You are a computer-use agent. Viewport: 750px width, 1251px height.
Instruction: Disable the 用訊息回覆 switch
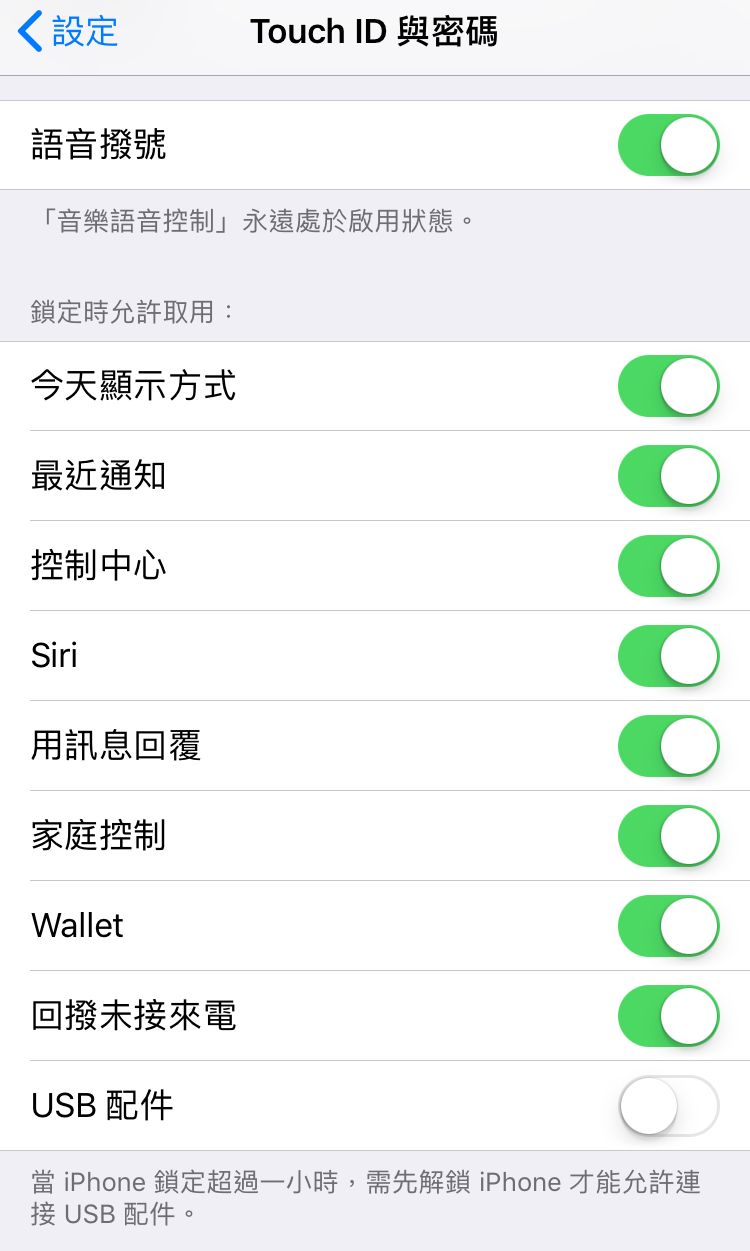tap(667, 746)
